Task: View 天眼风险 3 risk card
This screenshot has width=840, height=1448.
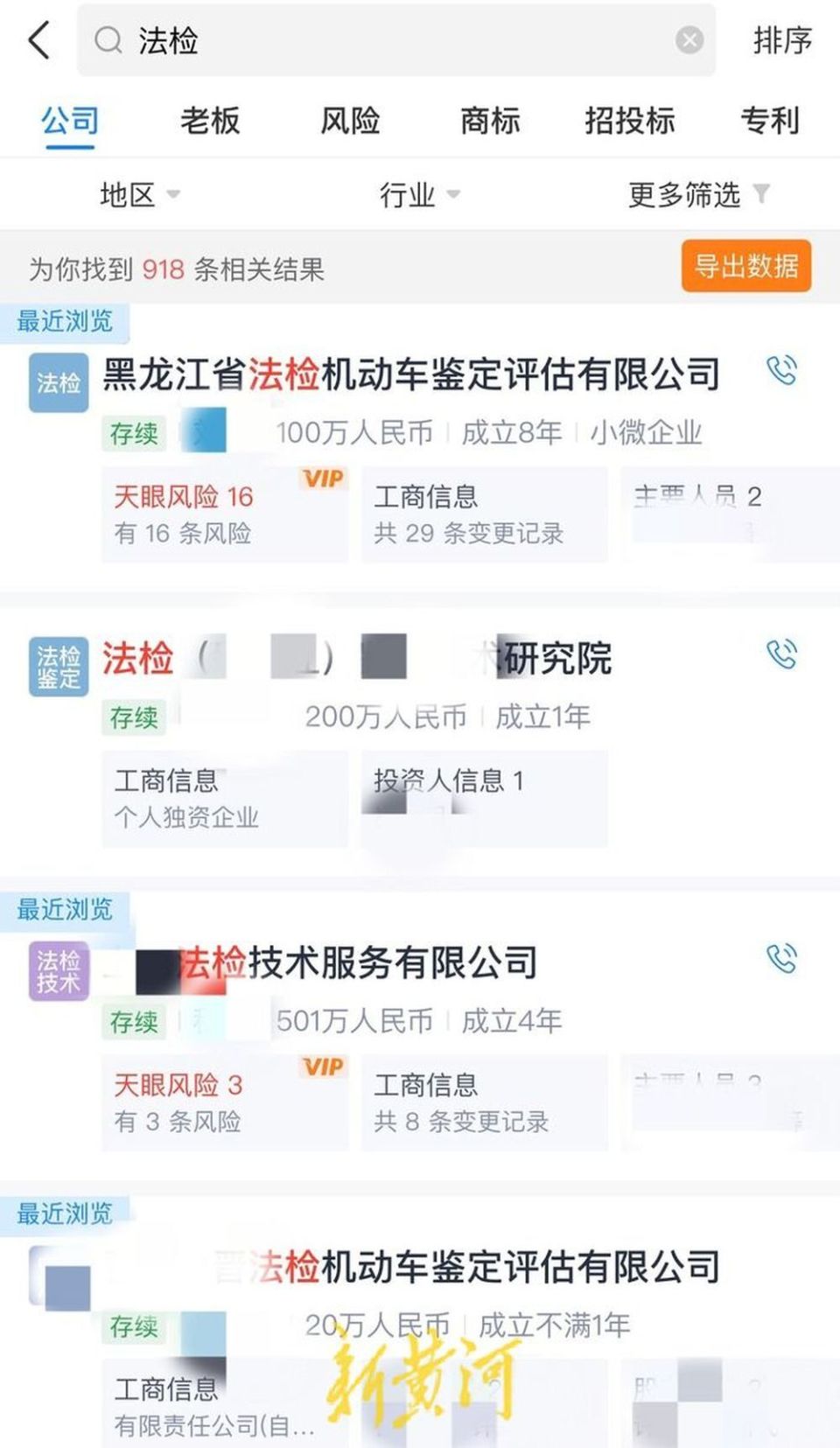Action: pos(225,1102)
